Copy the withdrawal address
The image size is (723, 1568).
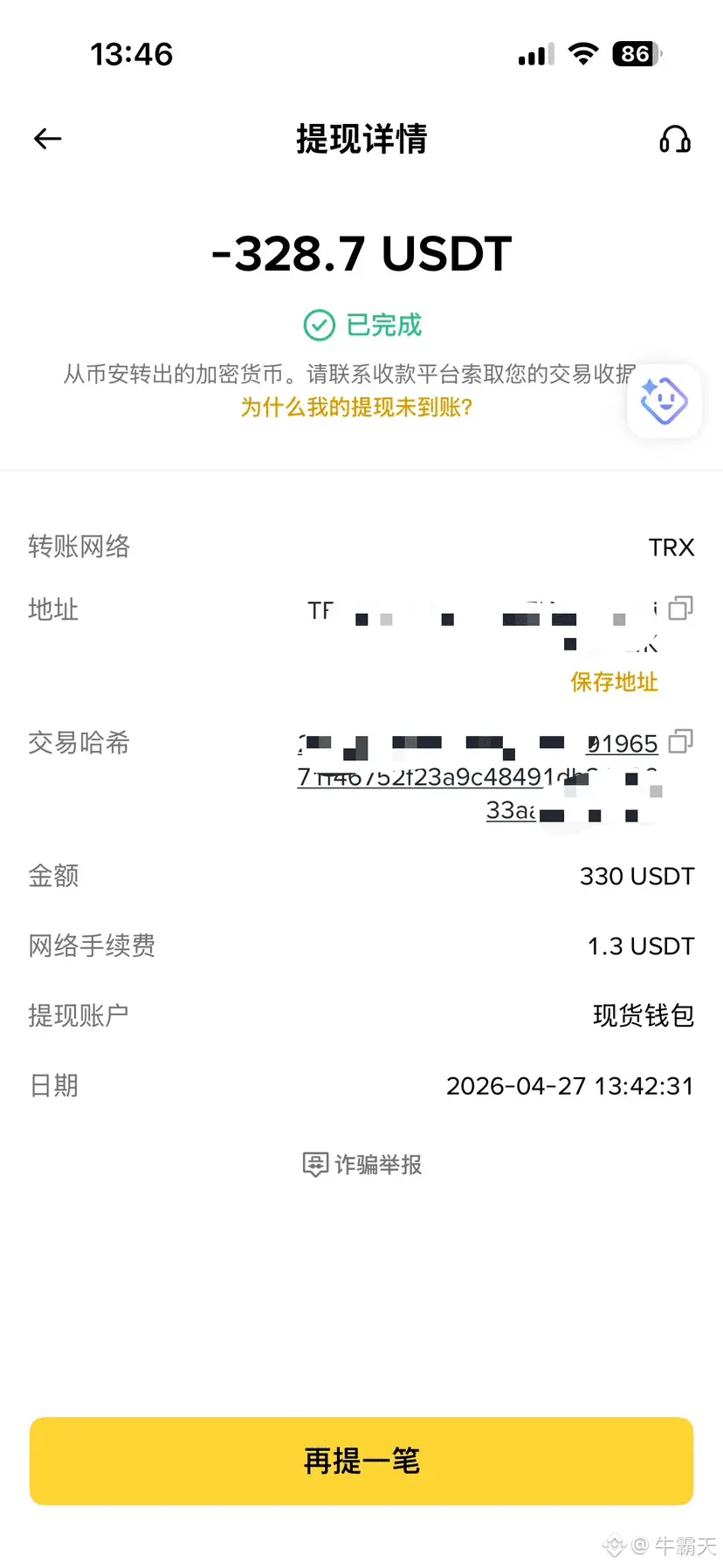[680, 608]
